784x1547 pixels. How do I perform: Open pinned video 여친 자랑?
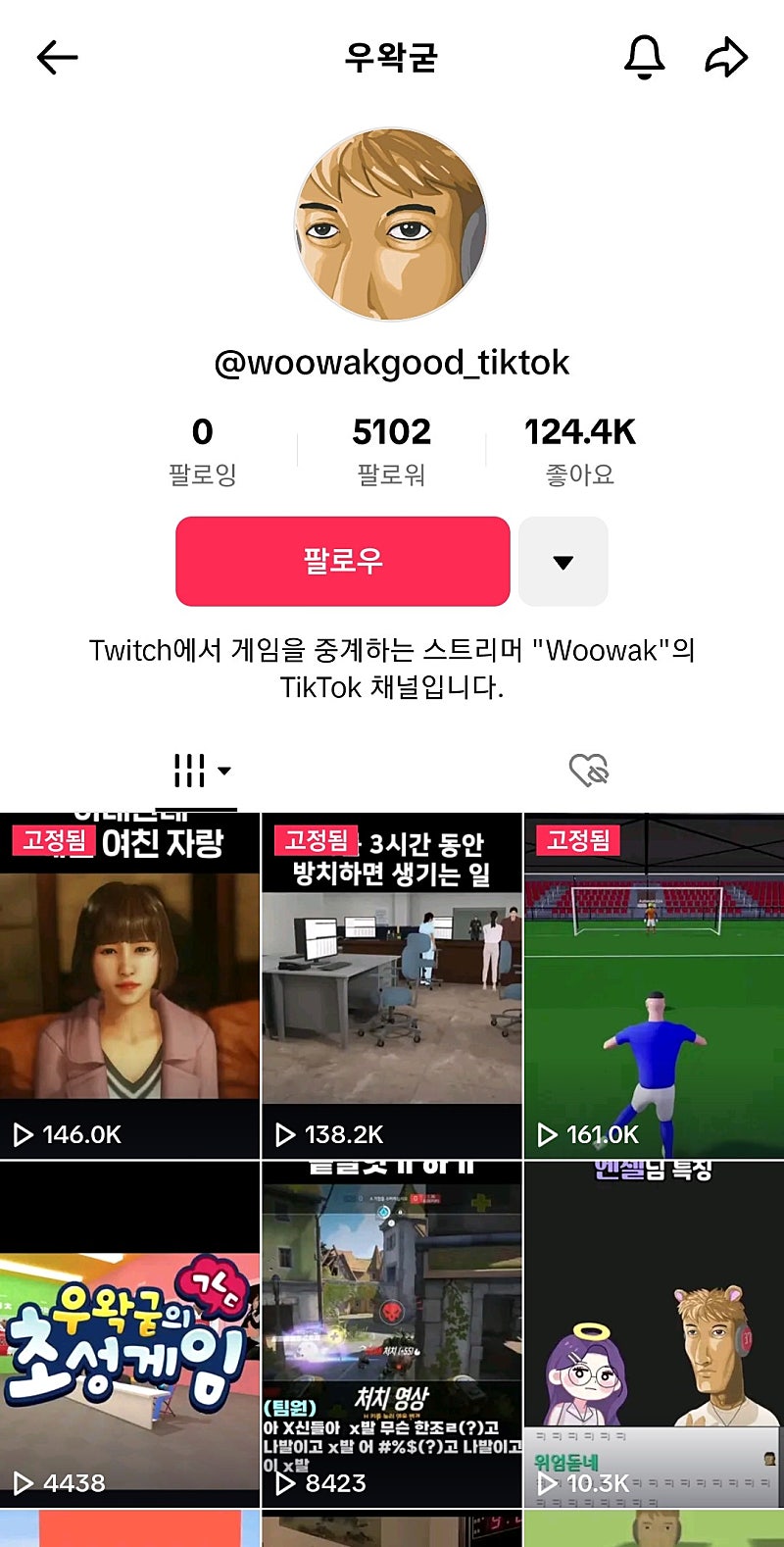point(130,985)
